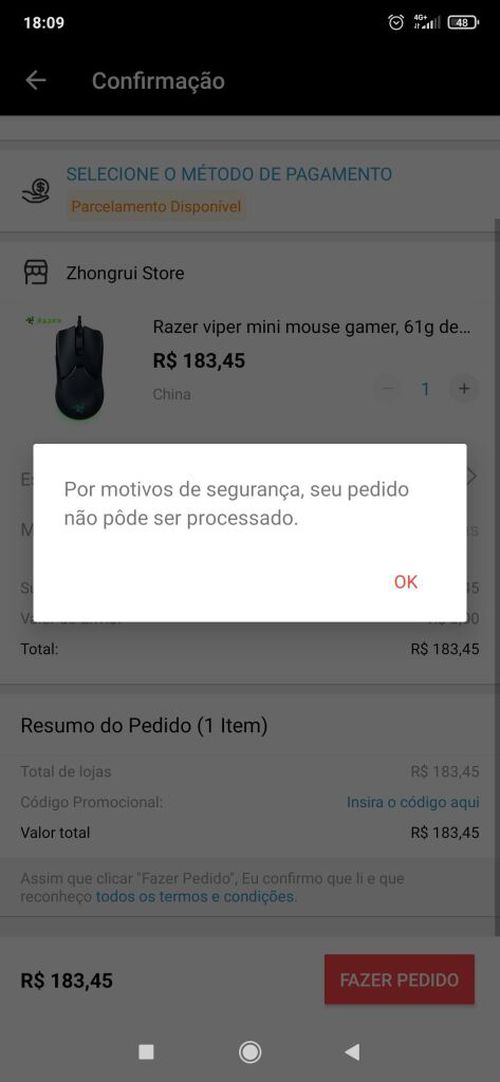
Task: Tap Insira o código aqui promo link
Action: (412, 803)
